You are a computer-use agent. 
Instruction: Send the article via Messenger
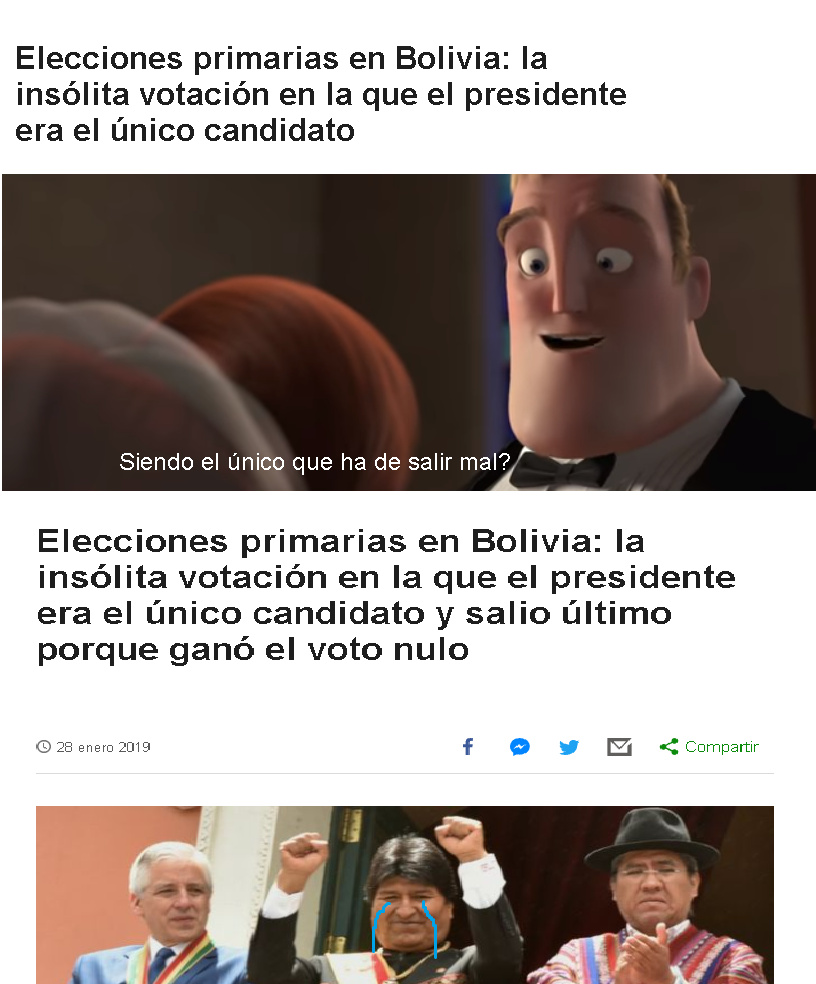[519, 746]
